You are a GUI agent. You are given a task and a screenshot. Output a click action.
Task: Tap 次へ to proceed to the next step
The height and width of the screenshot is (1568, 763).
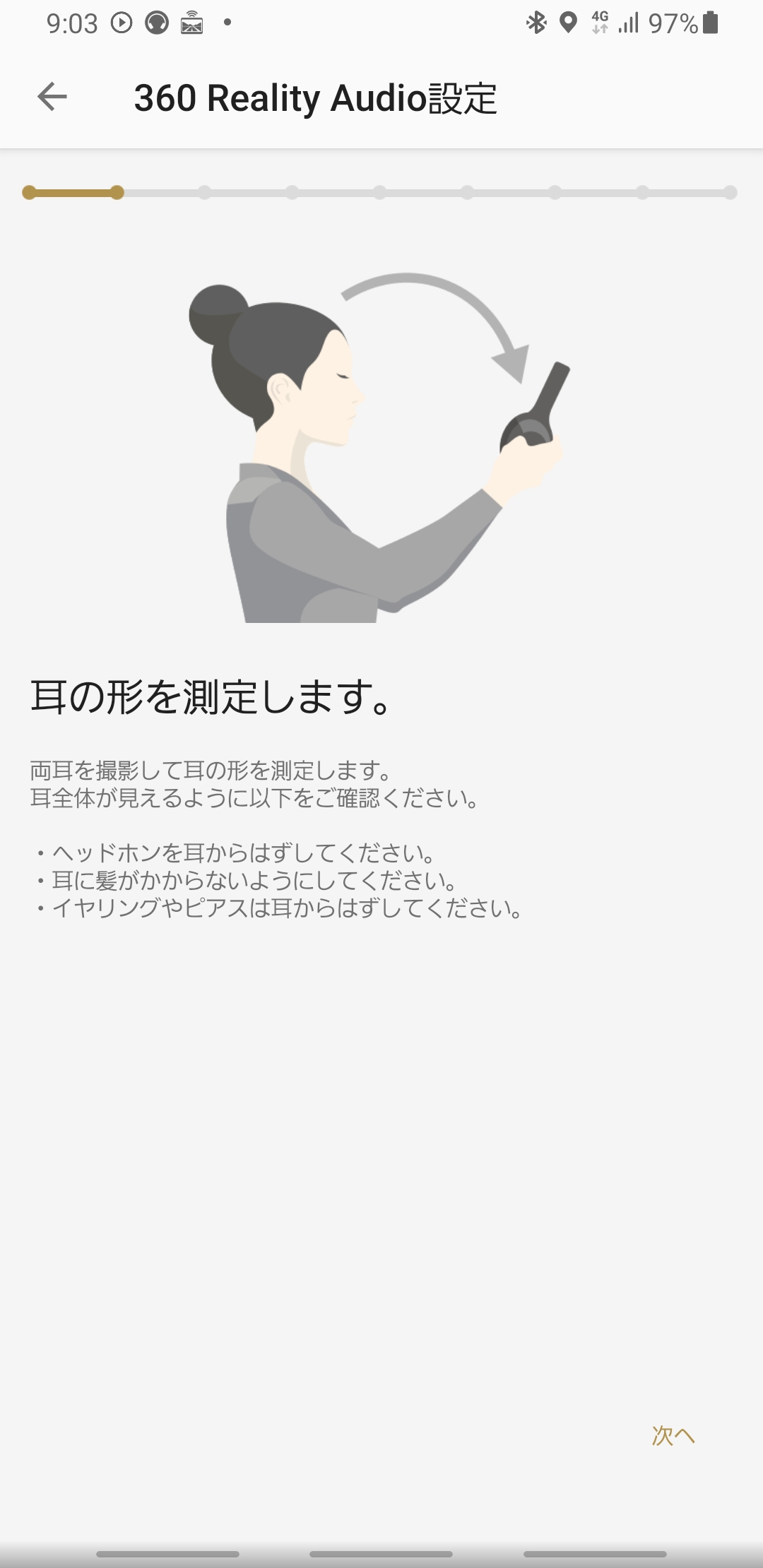coord(673,1436)
